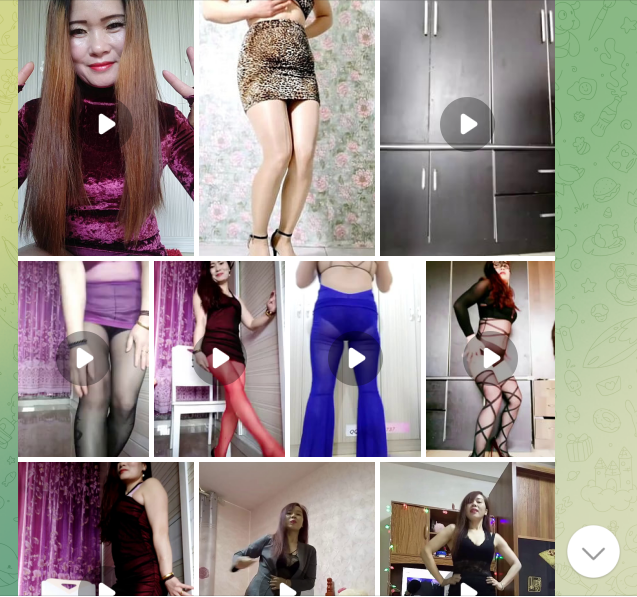This screenshot has height=597, width=637.
Task: Play video with purple skirt and black tights
Action: click(84, 358)
